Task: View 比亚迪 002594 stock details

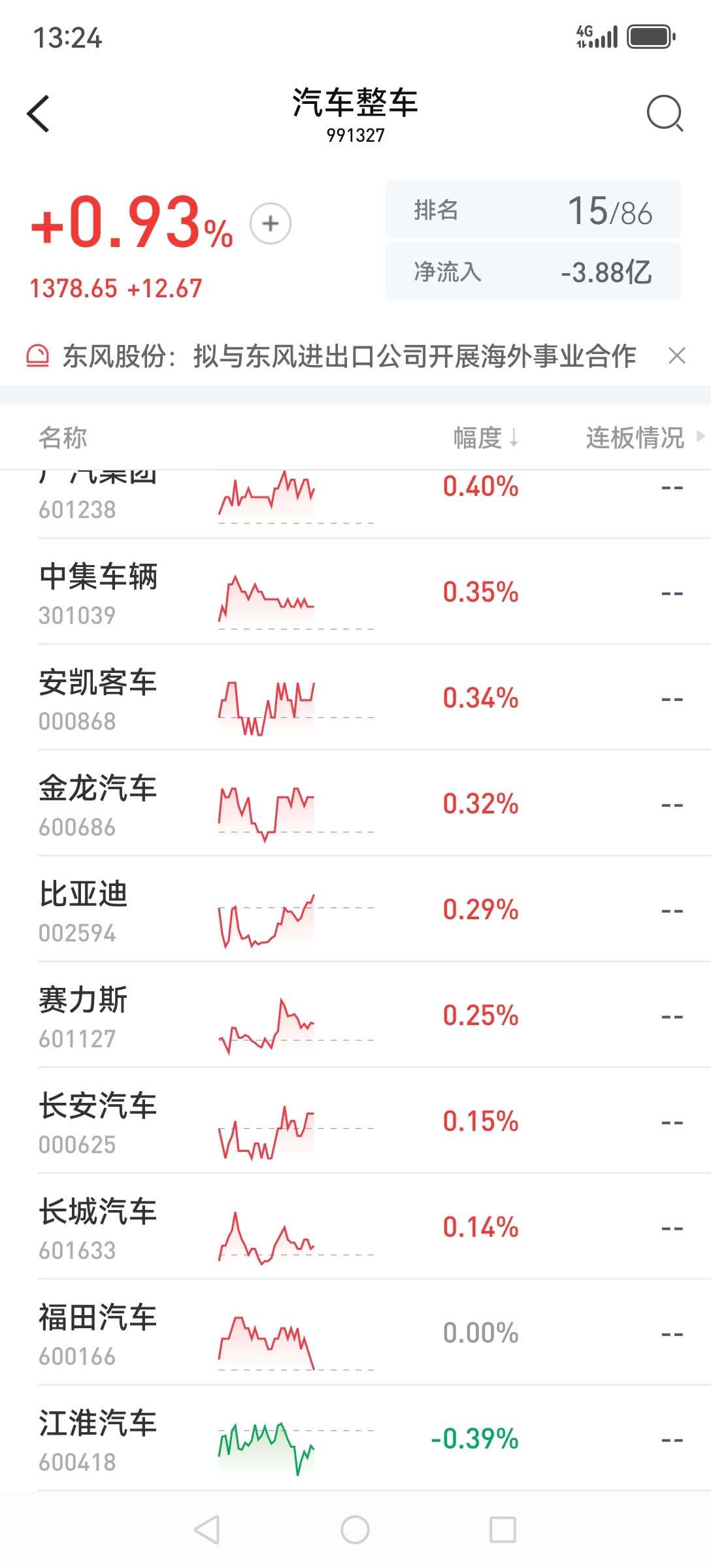Action: coord(355,910)
